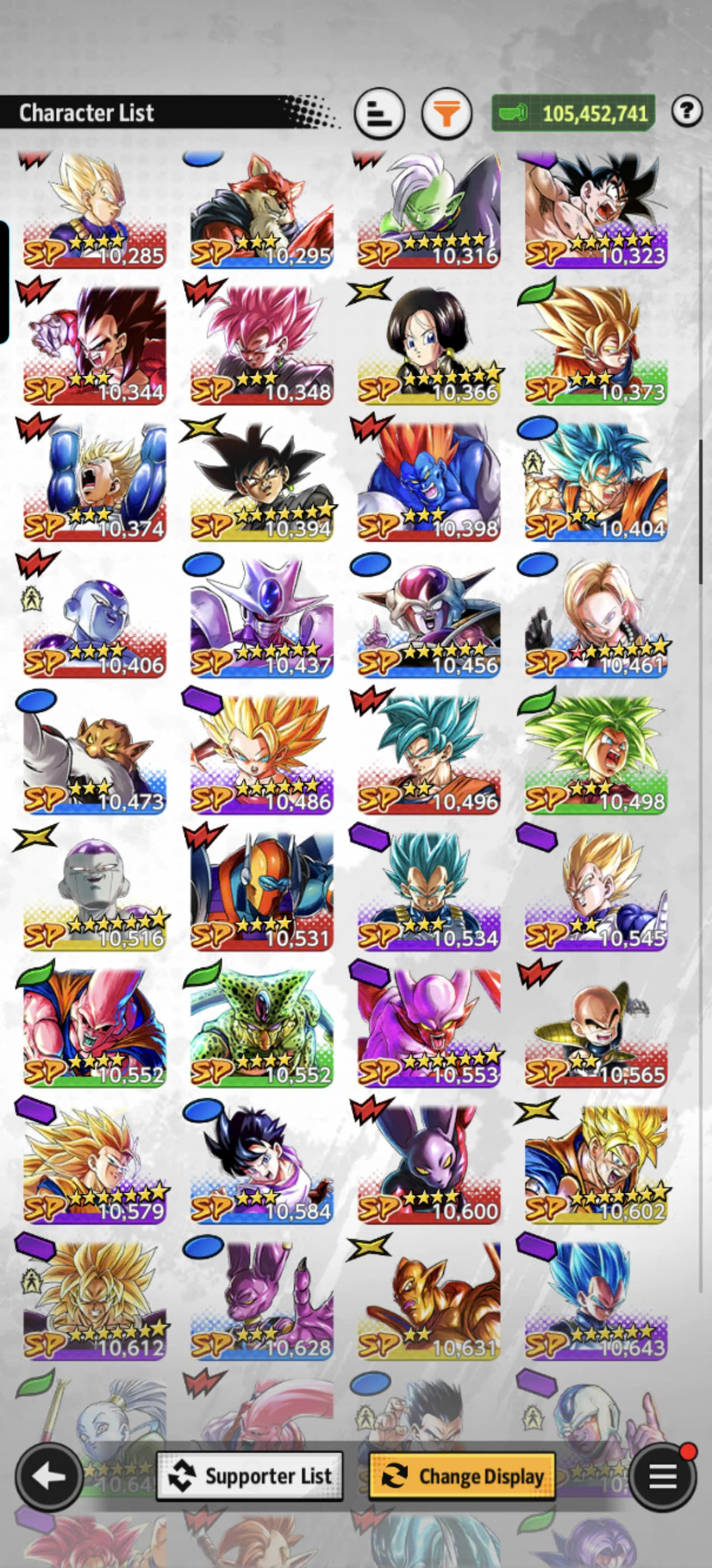Choose the character with power 10,404

pos(596,482)
